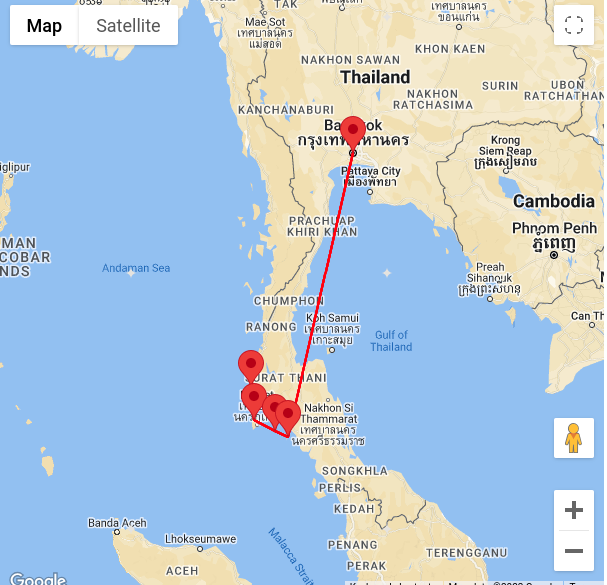
Task: Zoom out of the map
Action: (574, 550)
